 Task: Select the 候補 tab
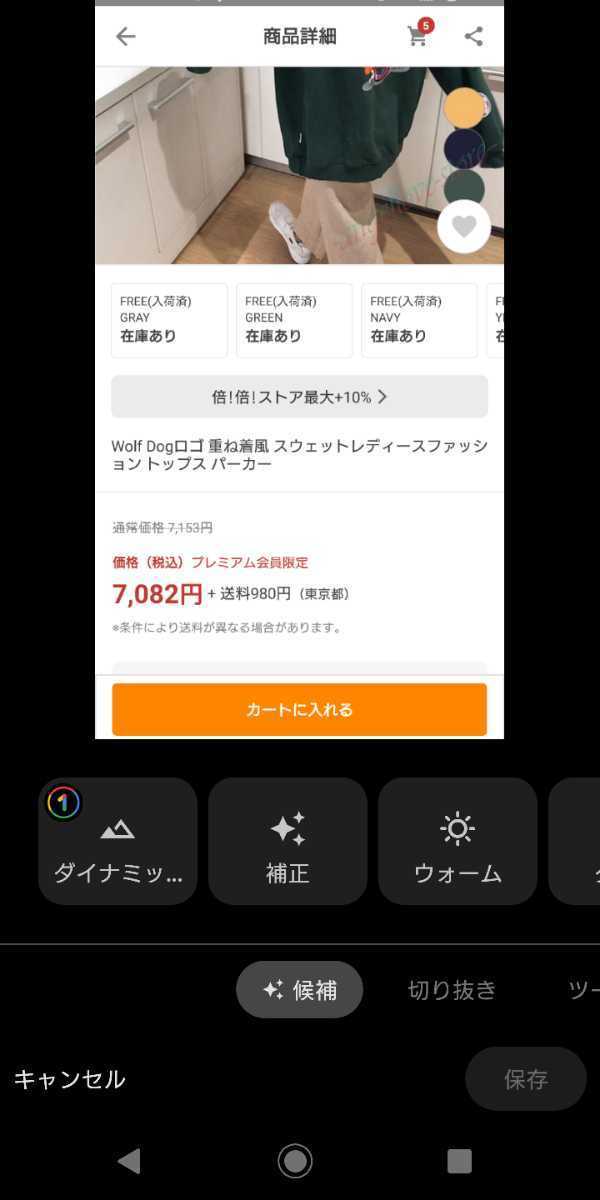point(299,990)
